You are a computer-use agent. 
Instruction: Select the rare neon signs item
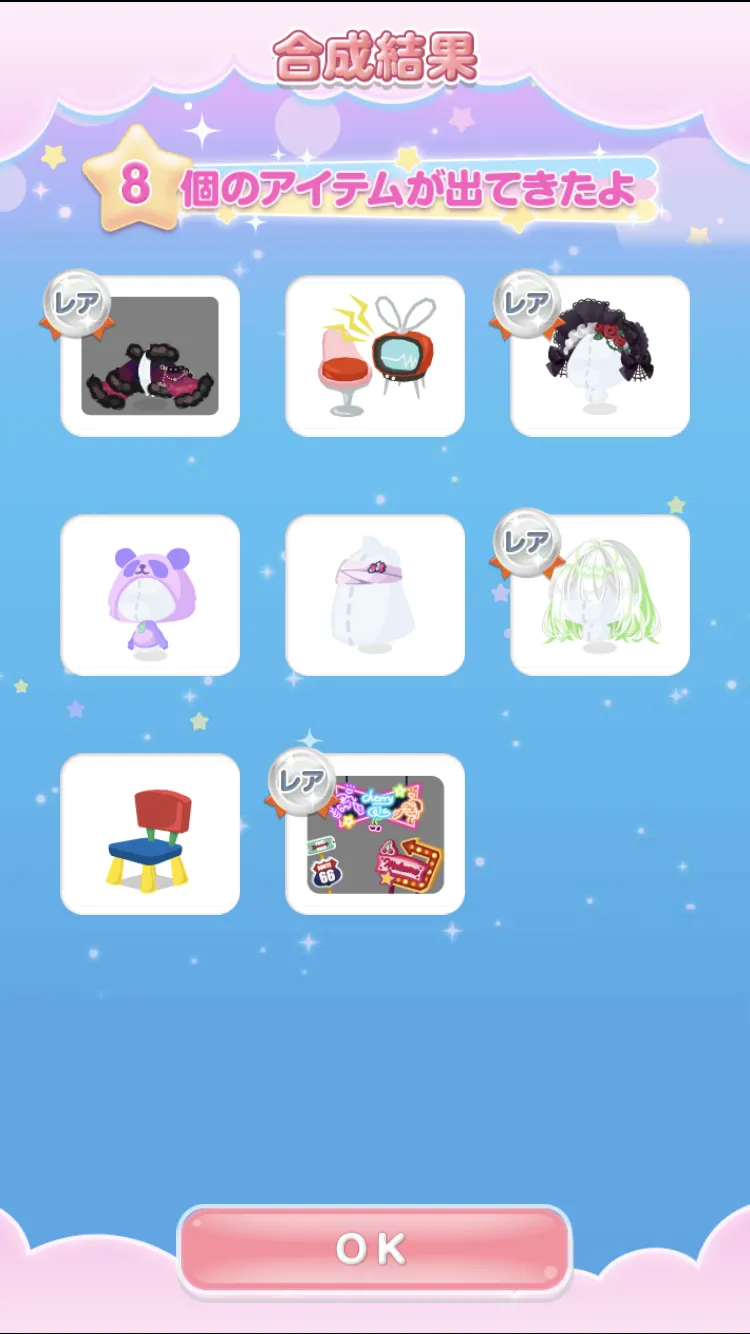coord(375,835)
